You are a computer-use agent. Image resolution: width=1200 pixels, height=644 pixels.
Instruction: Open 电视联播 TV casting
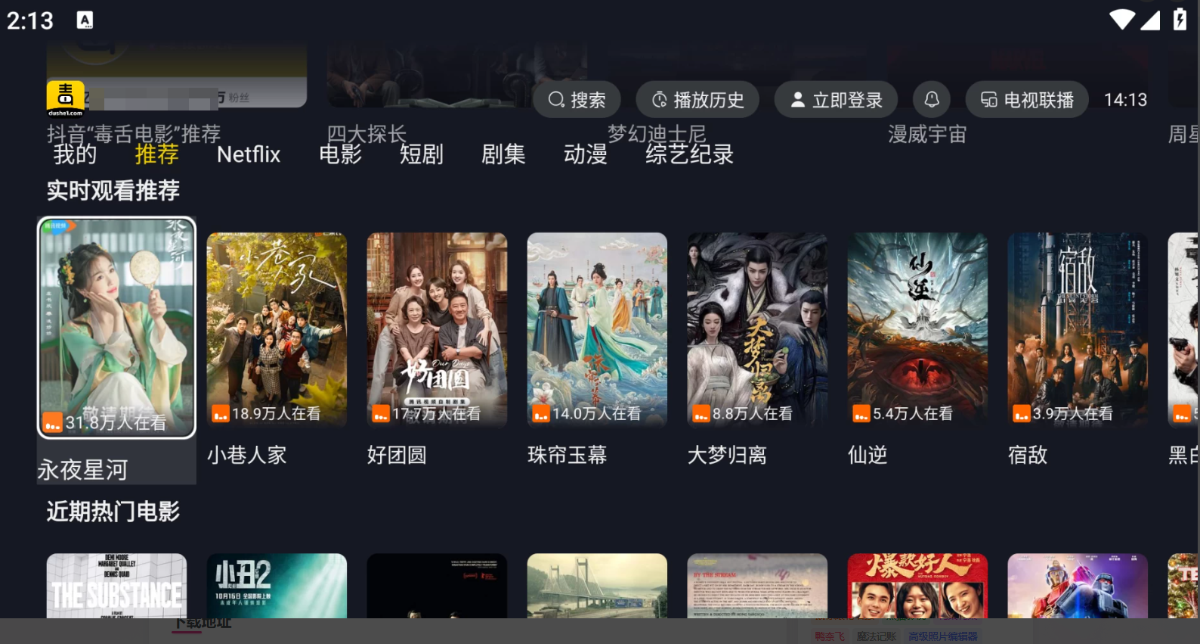click(1026, 100)
